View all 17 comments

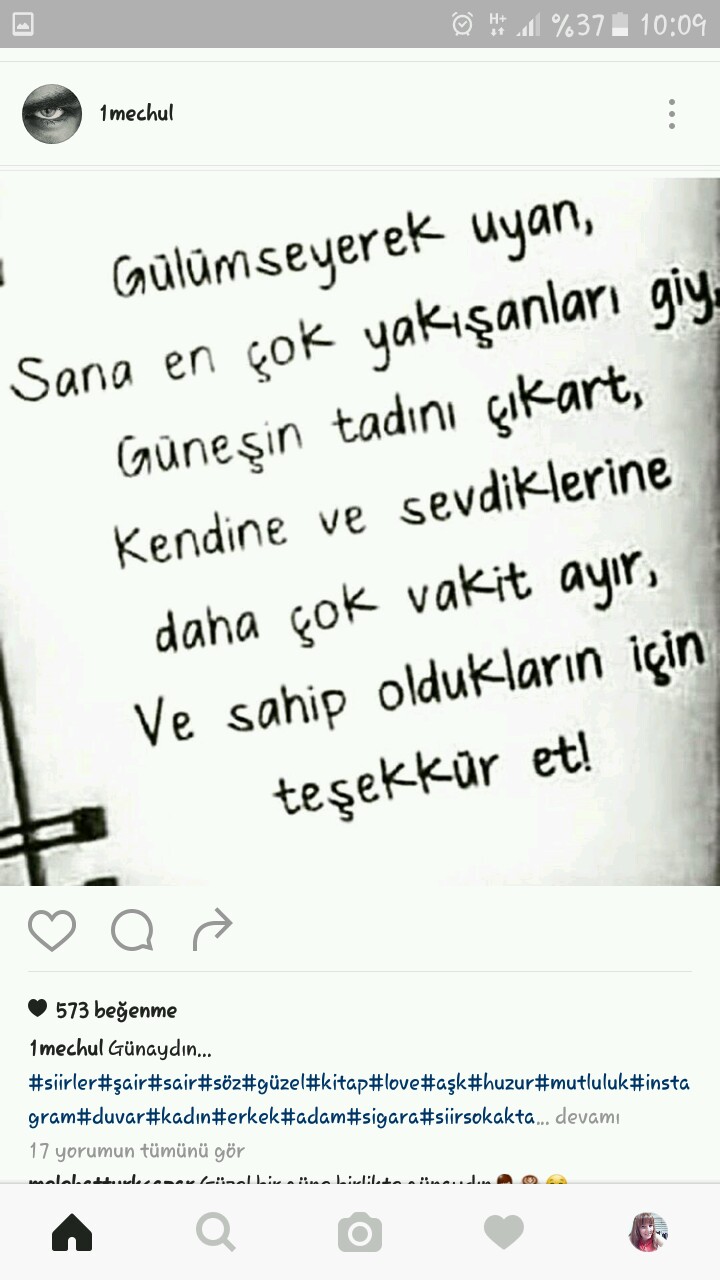point(137,1151)
